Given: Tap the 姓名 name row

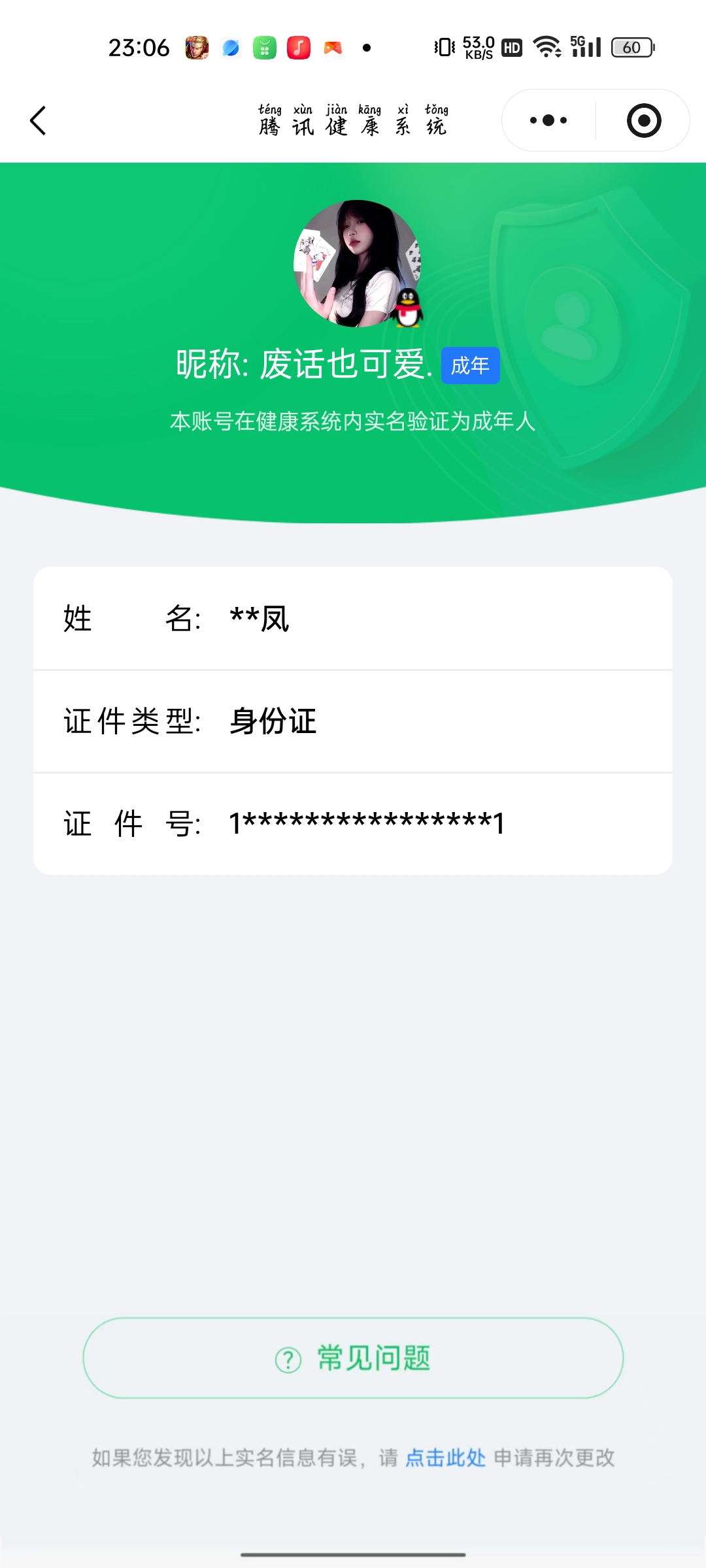Looking at the screenshot, I should click(353, 619).
